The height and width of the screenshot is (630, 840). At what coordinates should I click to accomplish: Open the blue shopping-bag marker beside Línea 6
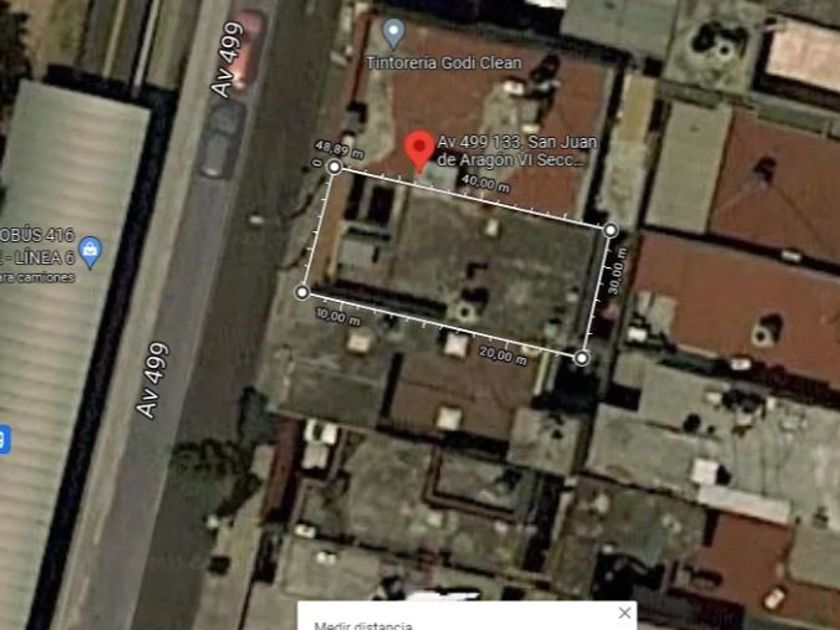pyautogui.click(x=90, y=250)
